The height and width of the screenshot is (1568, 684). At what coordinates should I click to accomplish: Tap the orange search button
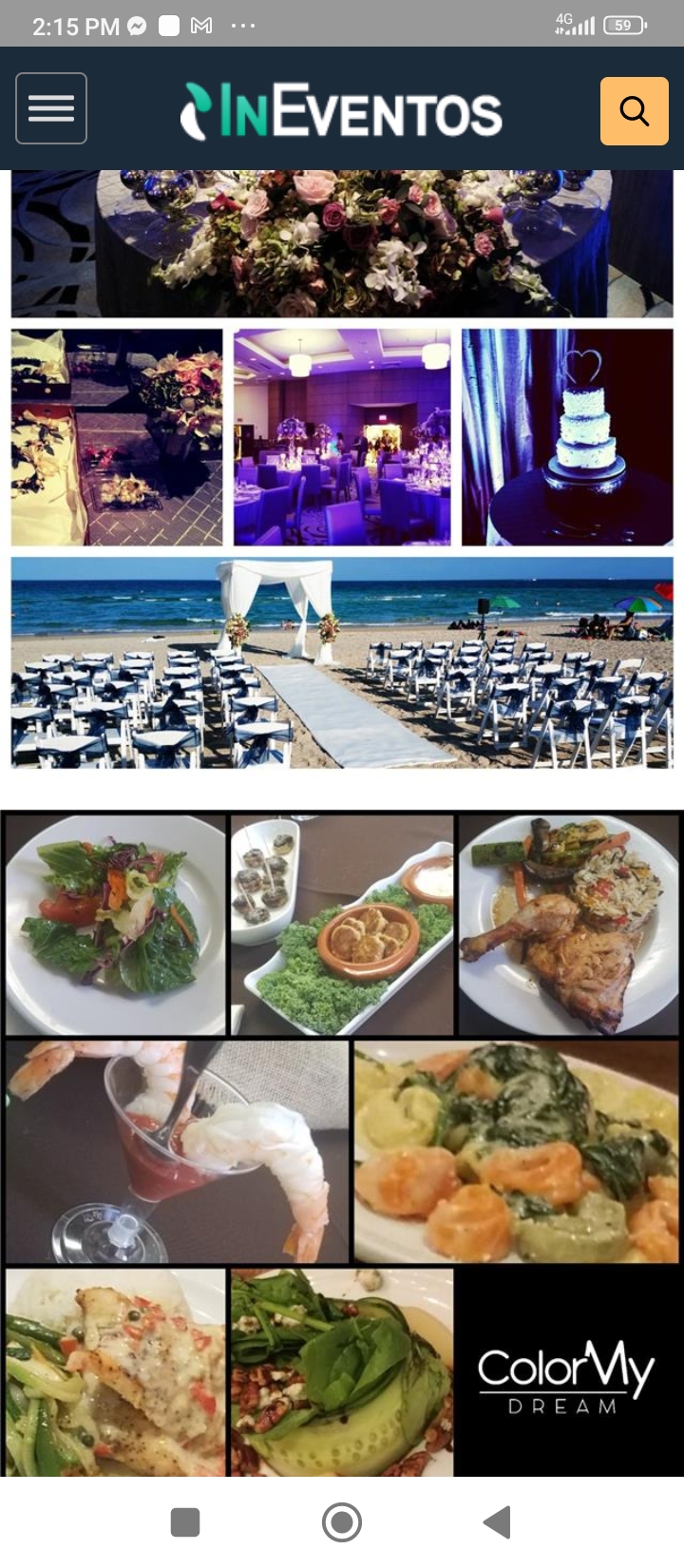pyautogui.click(x=634, y=110)
